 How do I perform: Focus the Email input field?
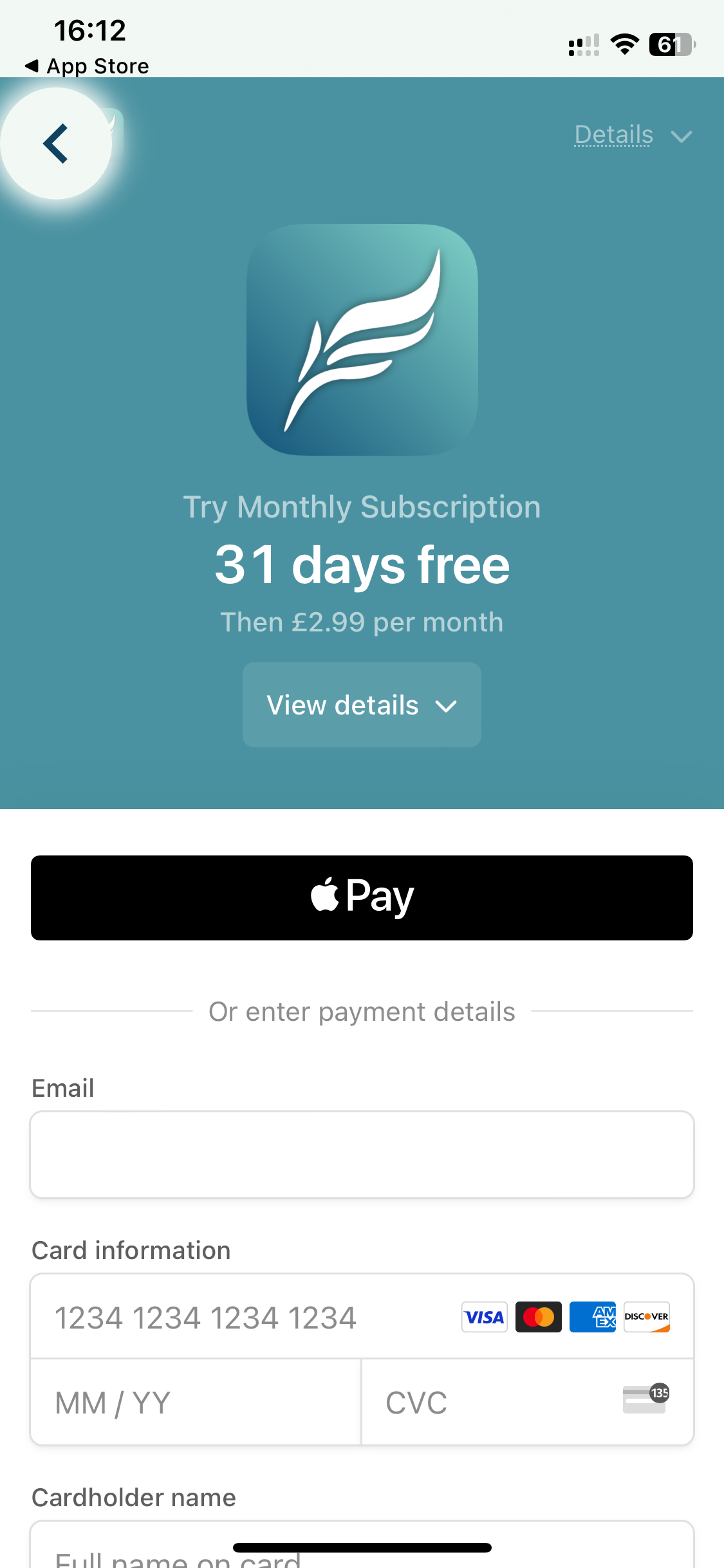pyautogui.click(x=362, y=1154)
